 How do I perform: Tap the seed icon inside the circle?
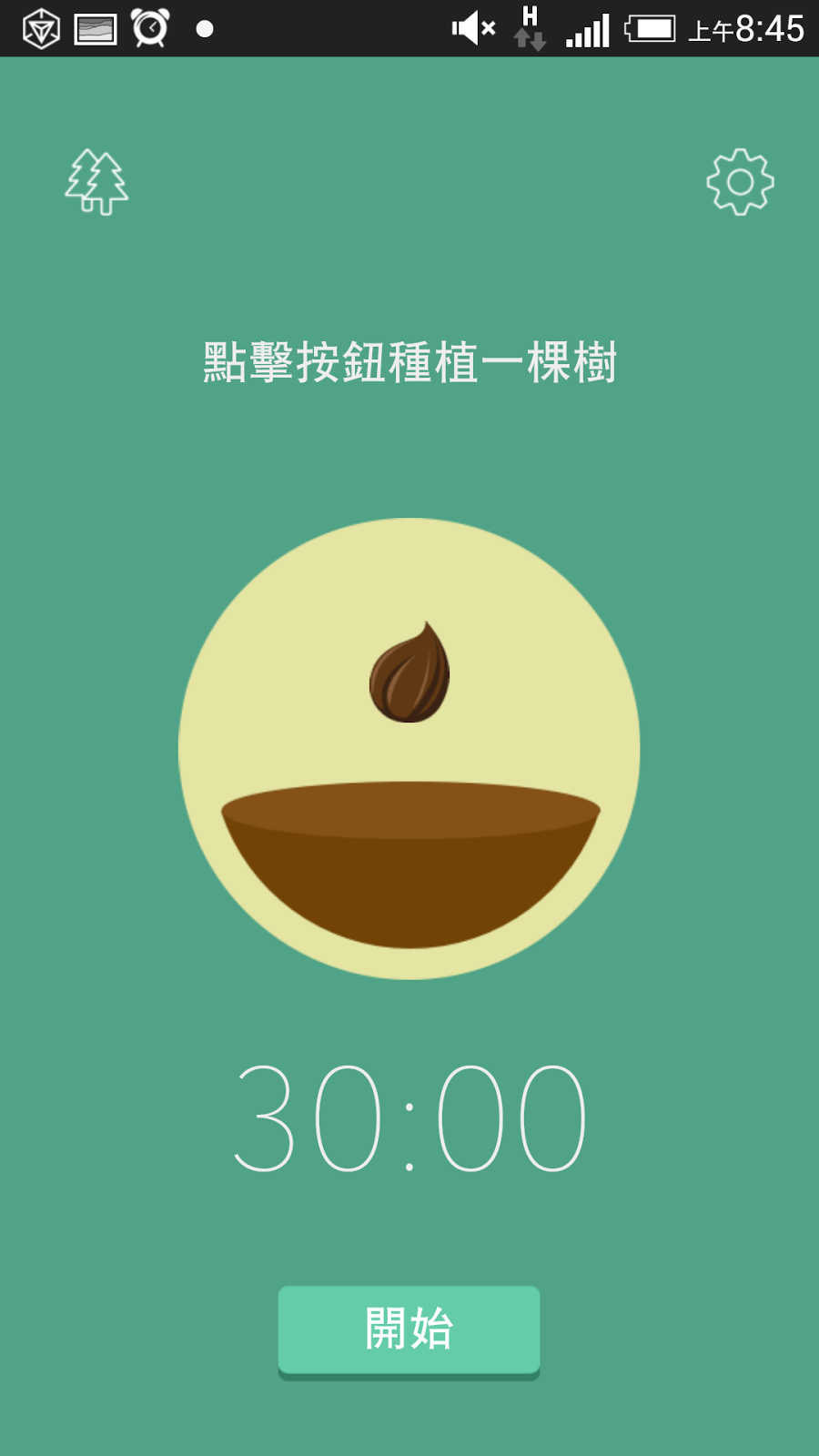point(408,673)
